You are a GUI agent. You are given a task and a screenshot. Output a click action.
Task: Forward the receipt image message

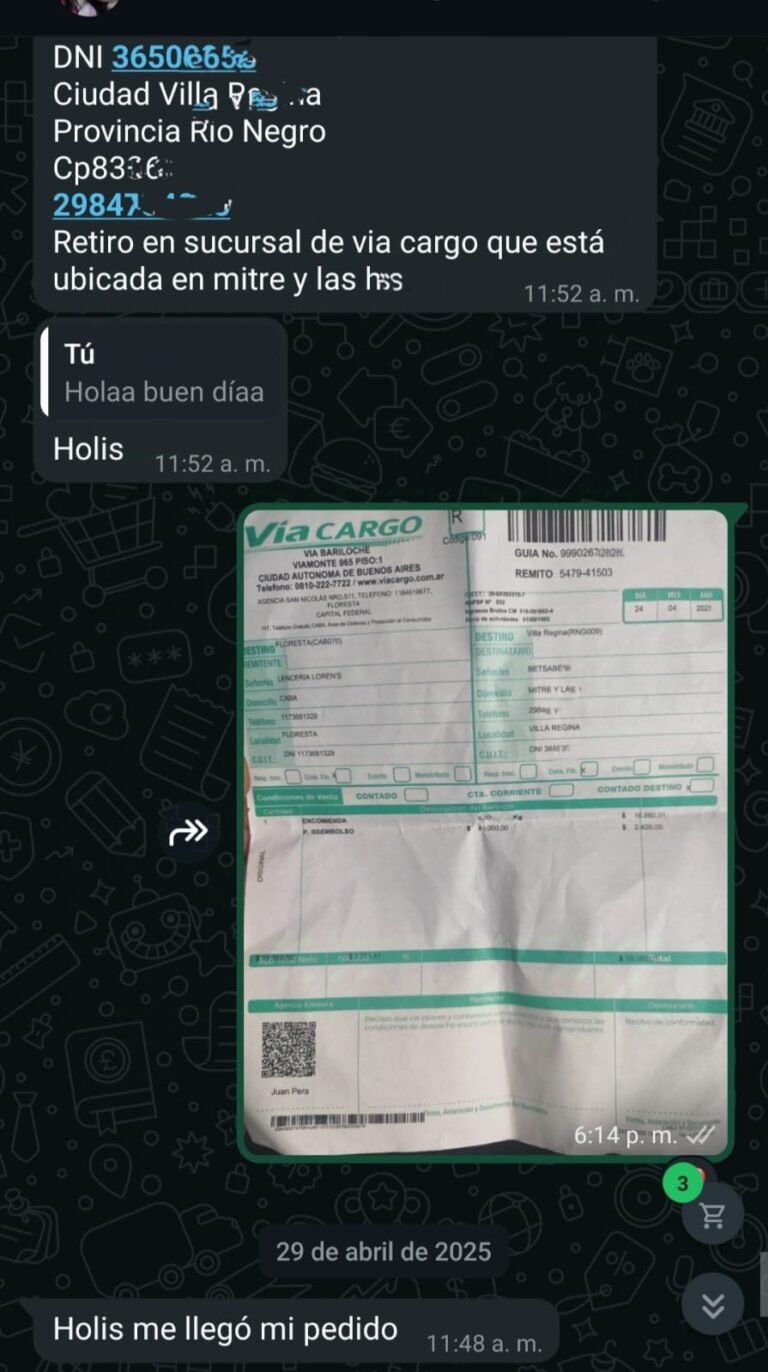pyautogui.click(x=189, y=832)
